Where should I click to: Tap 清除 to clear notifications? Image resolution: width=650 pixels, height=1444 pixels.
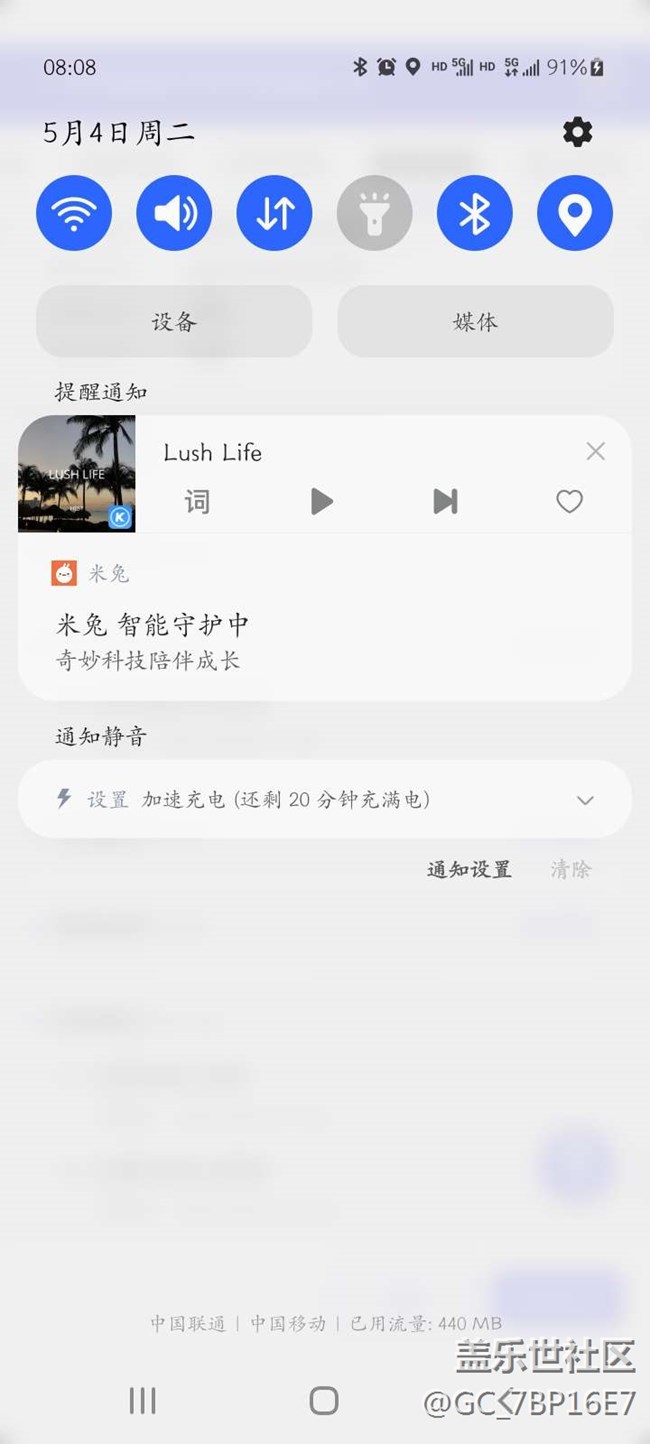(x=570, y=869)
